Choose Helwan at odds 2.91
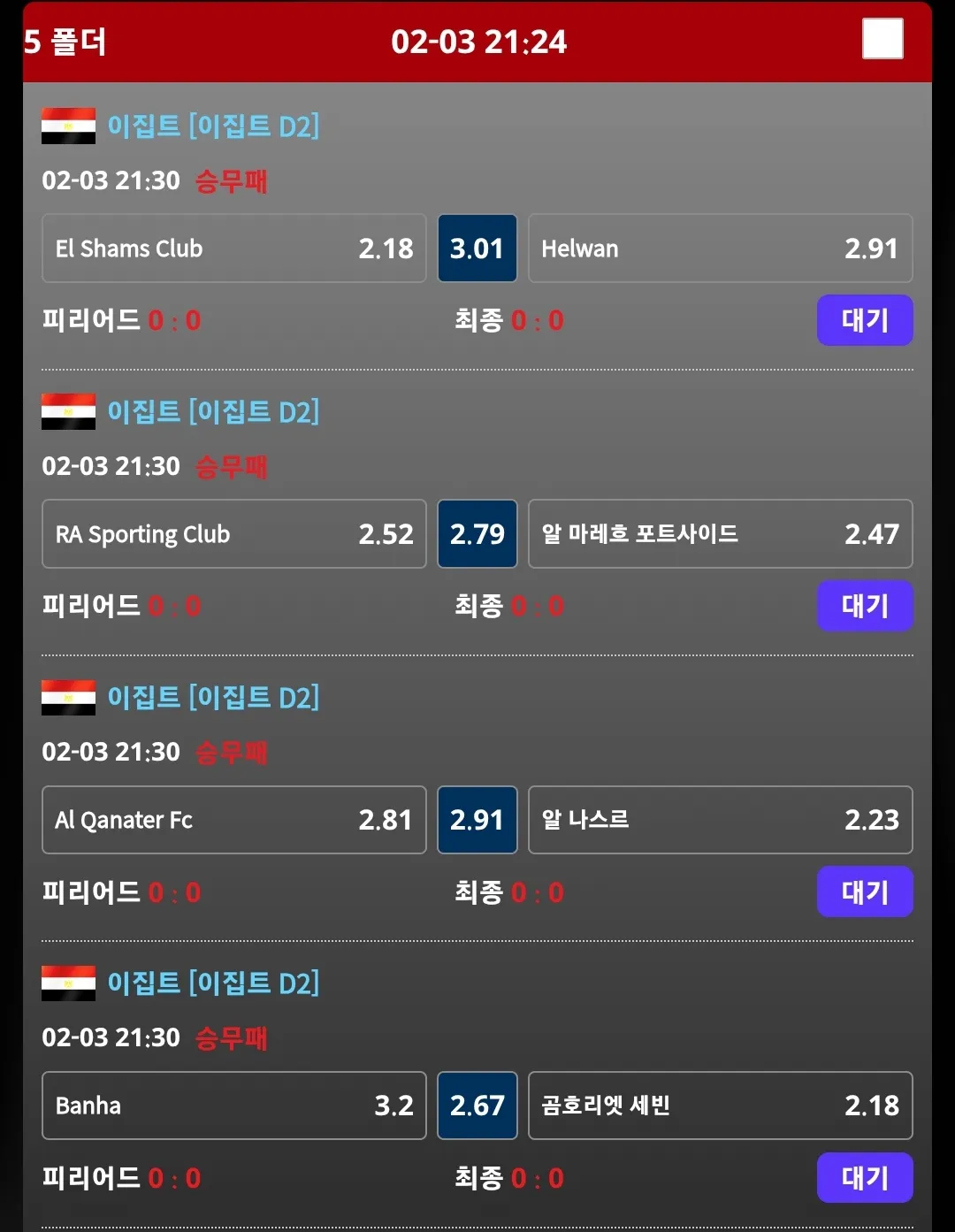This screenshot has width=955, height=1232. coord(721,249)
